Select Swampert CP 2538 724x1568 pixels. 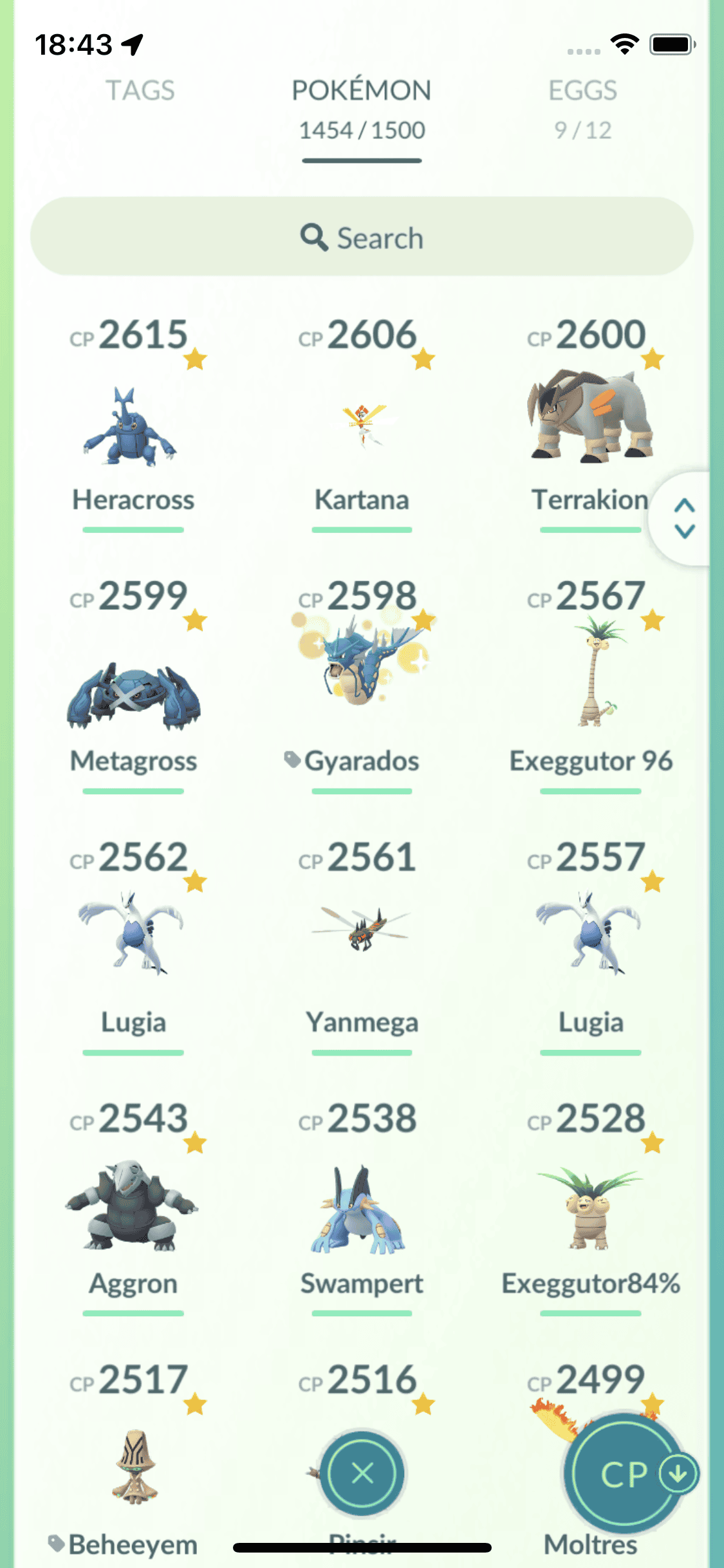pyautogui.click(x=362, y=1210)
